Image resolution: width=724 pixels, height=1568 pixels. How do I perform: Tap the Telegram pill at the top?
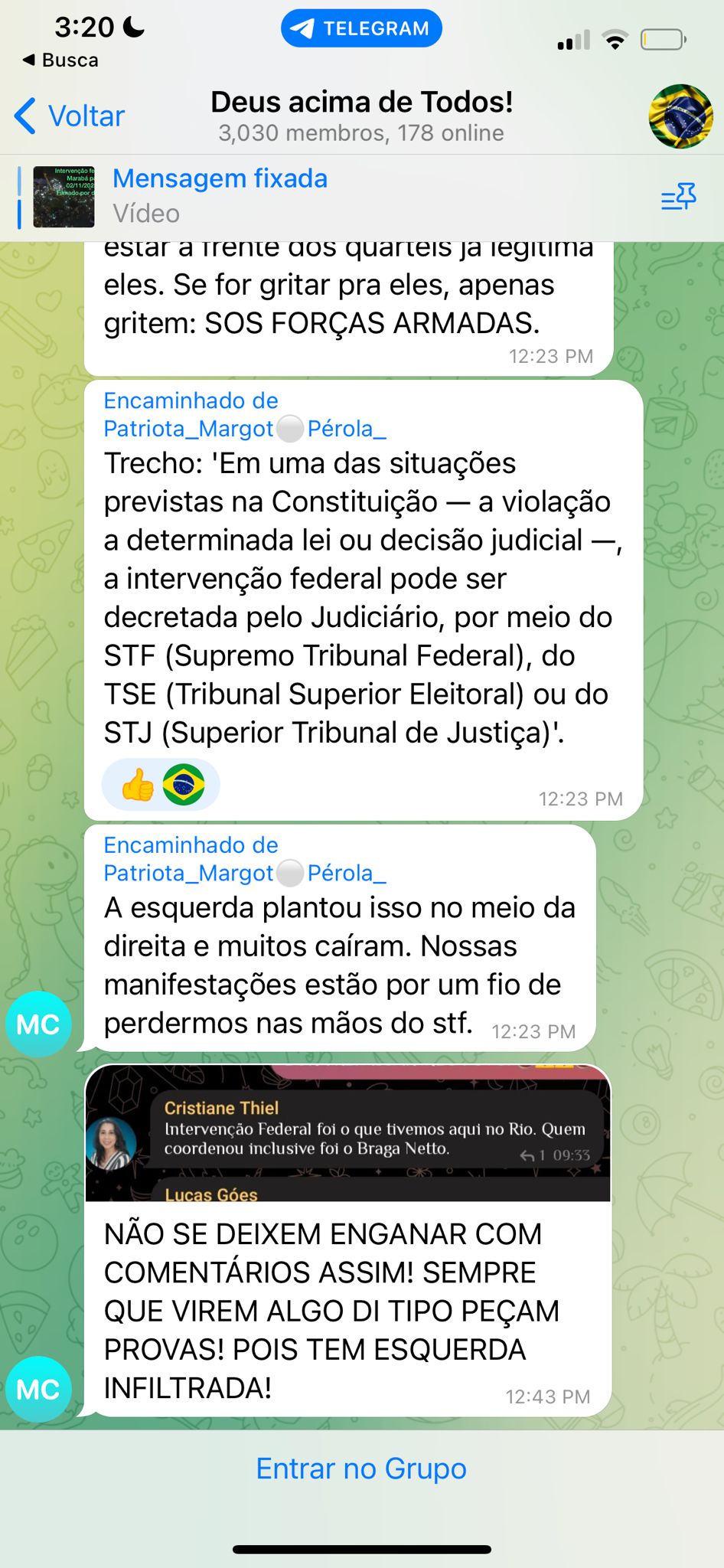pyautogui.click(x=361, y=28)
